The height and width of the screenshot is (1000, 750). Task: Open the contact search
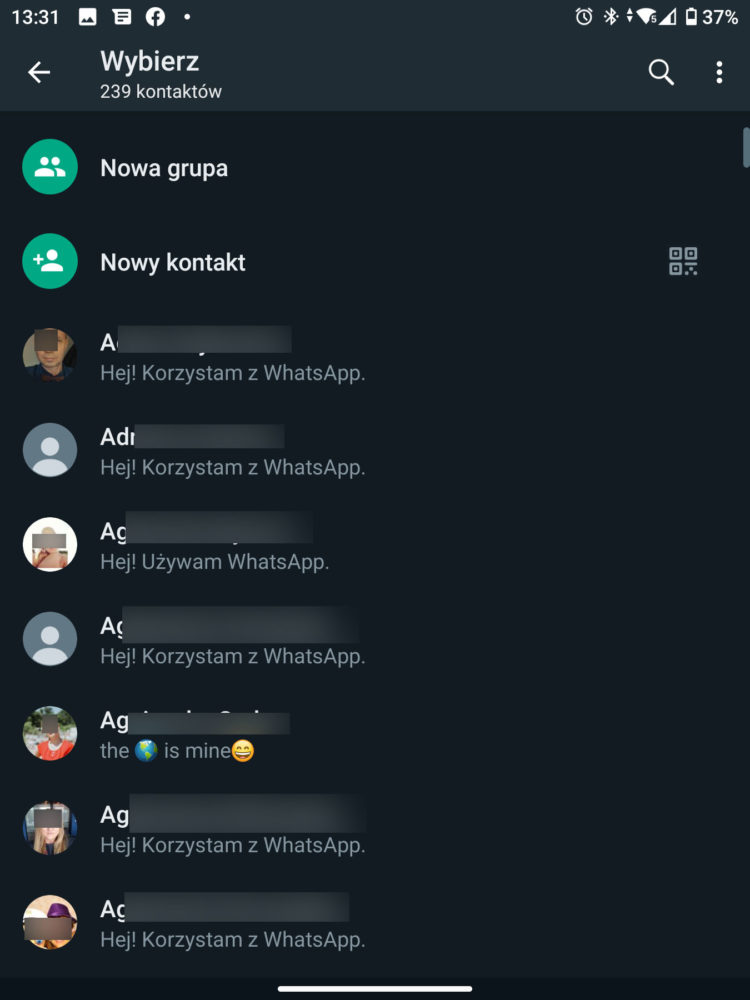click(661, 72)
